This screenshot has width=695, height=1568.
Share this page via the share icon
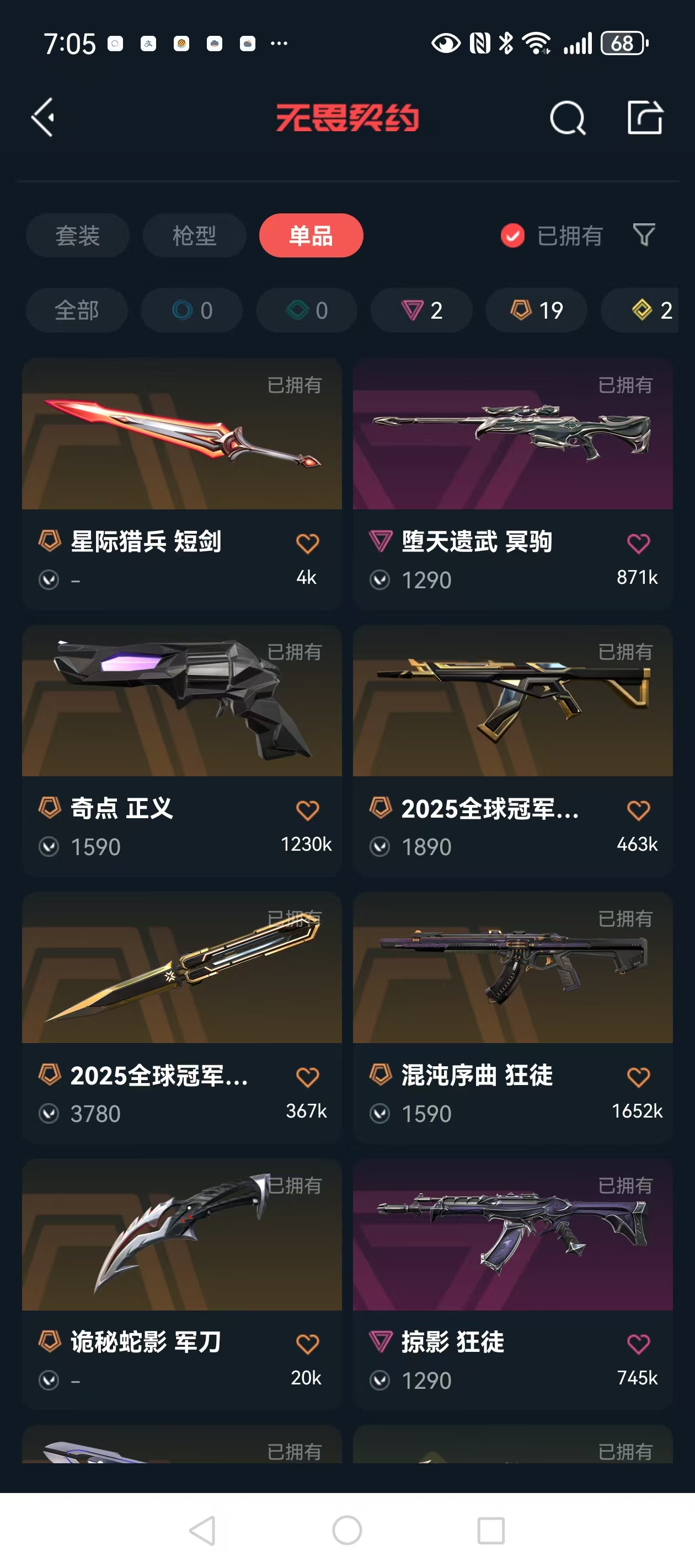[x=644, y=117]
